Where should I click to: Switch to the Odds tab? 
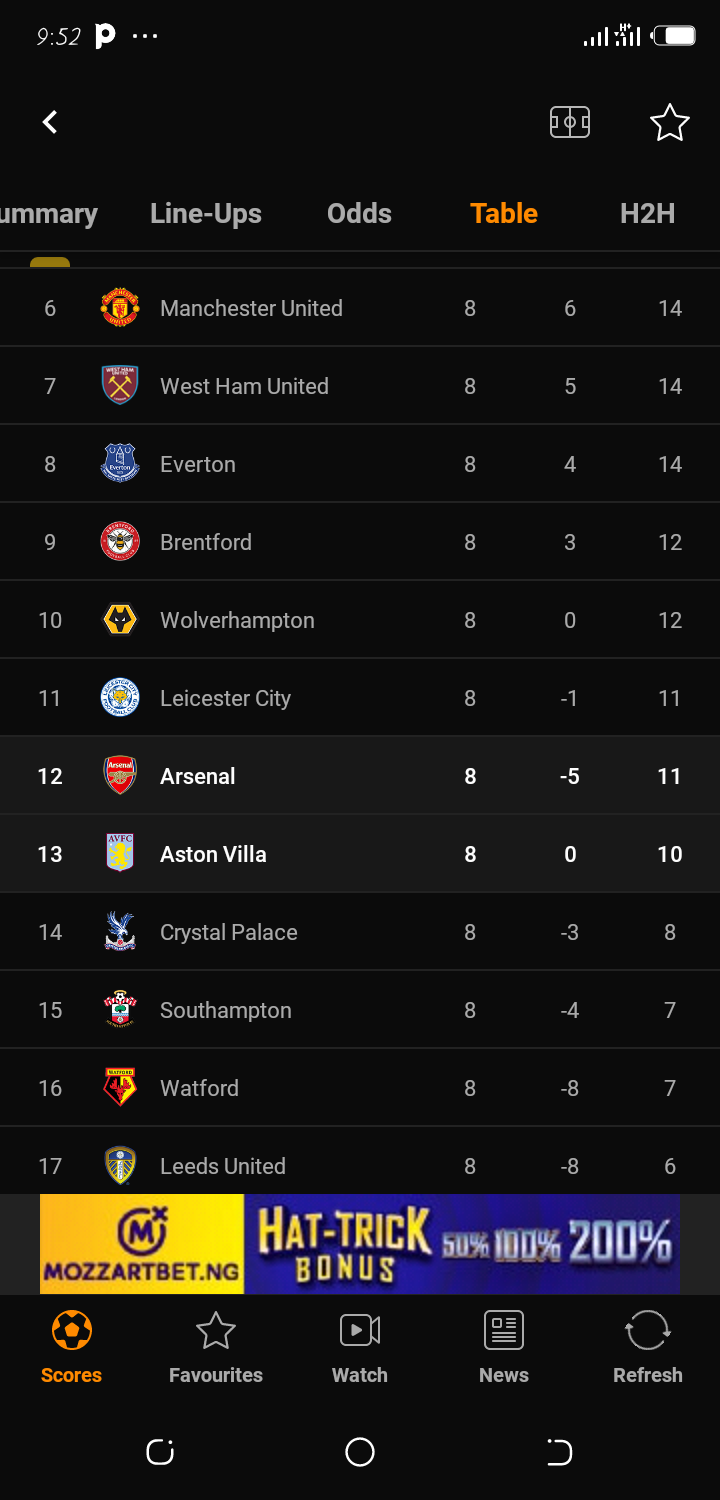[x=359, y=213]
